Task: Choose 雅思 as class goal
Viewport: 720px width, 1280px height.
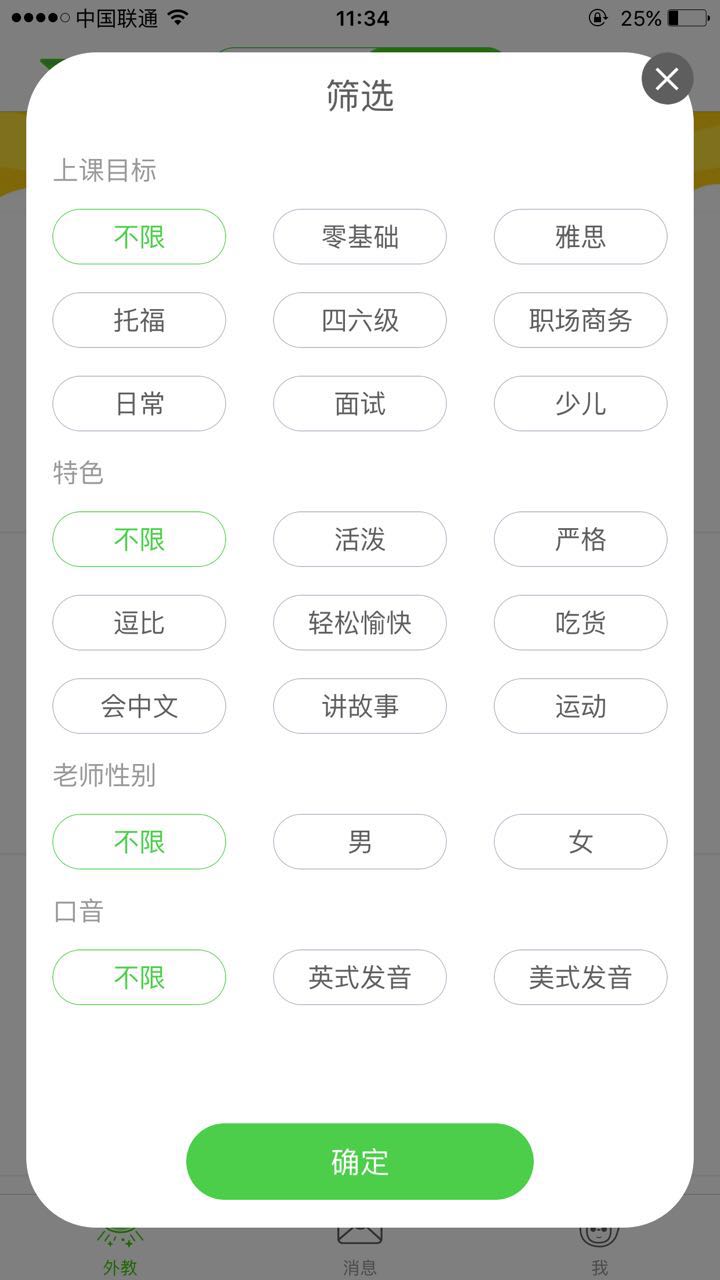Action: coord(580,237)
